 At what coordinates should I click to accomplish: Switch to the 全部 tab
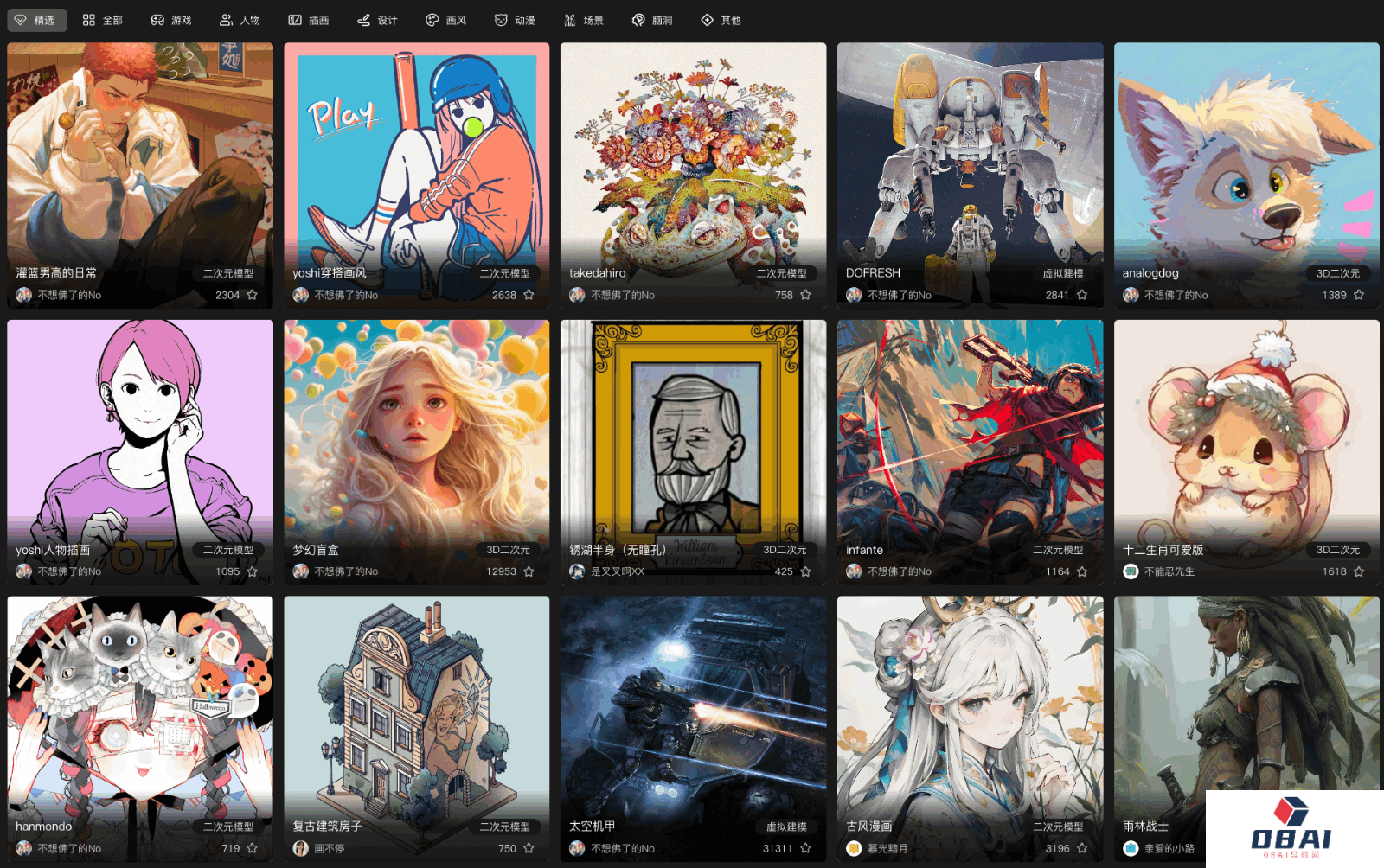[x=102, y=20]
